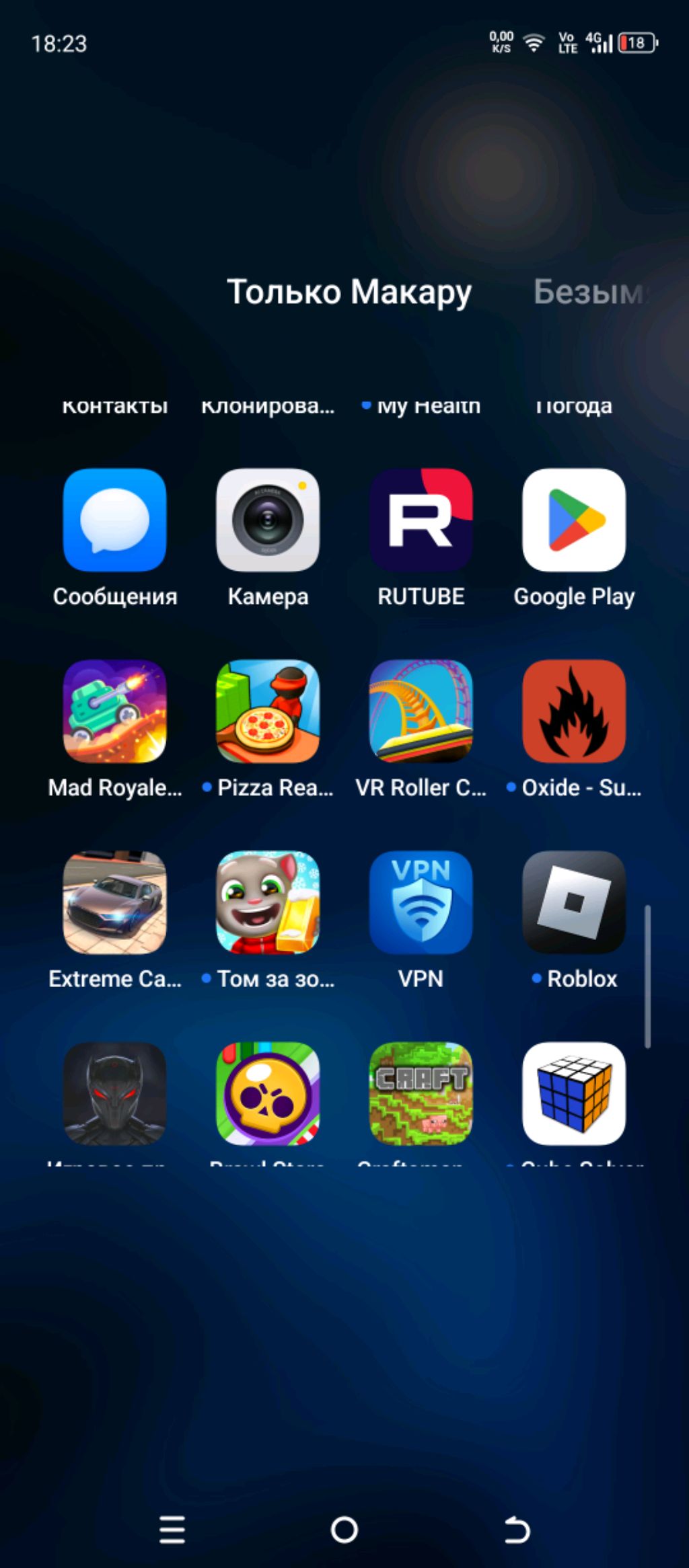Open the Cube Solver app
The width and height of the screenshot is (689, 1568).
coord(574,1093)
